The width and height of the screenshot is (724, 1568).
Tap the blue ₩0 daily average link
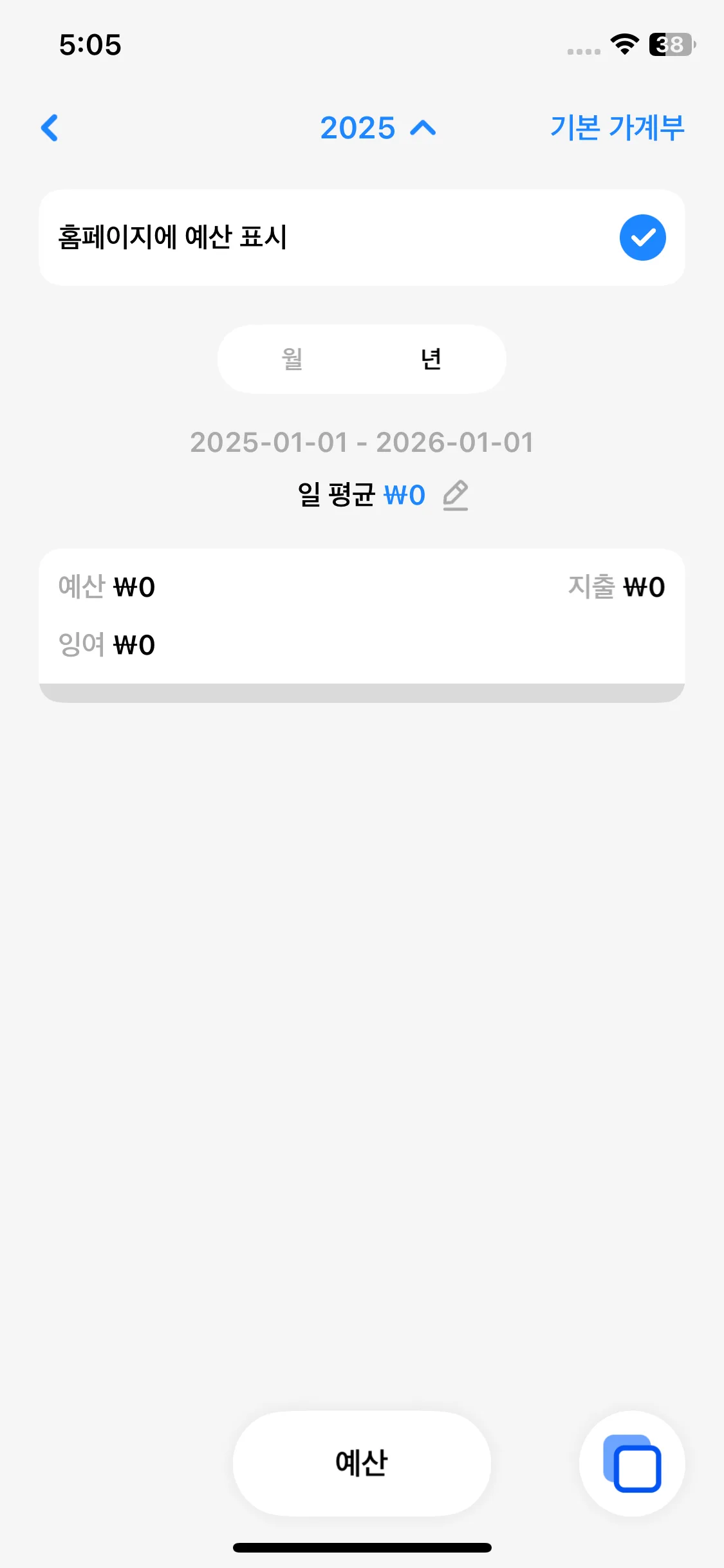[x=405, y=495]
